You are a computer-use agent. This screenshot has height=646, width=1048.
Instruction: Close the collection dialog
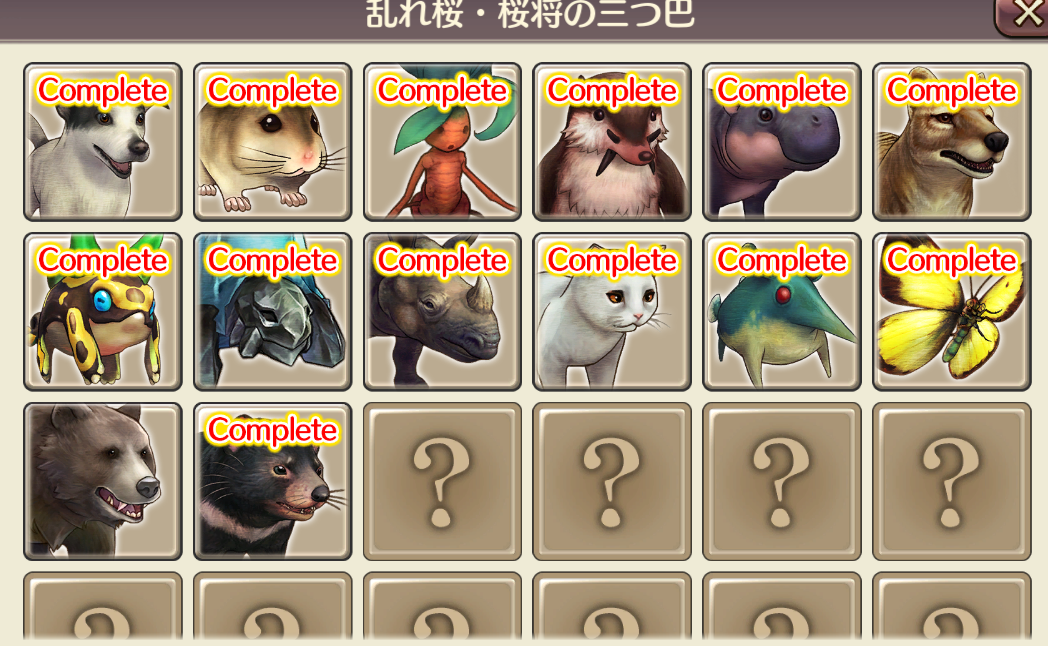pyautogui.click(x=1026, y=14)
